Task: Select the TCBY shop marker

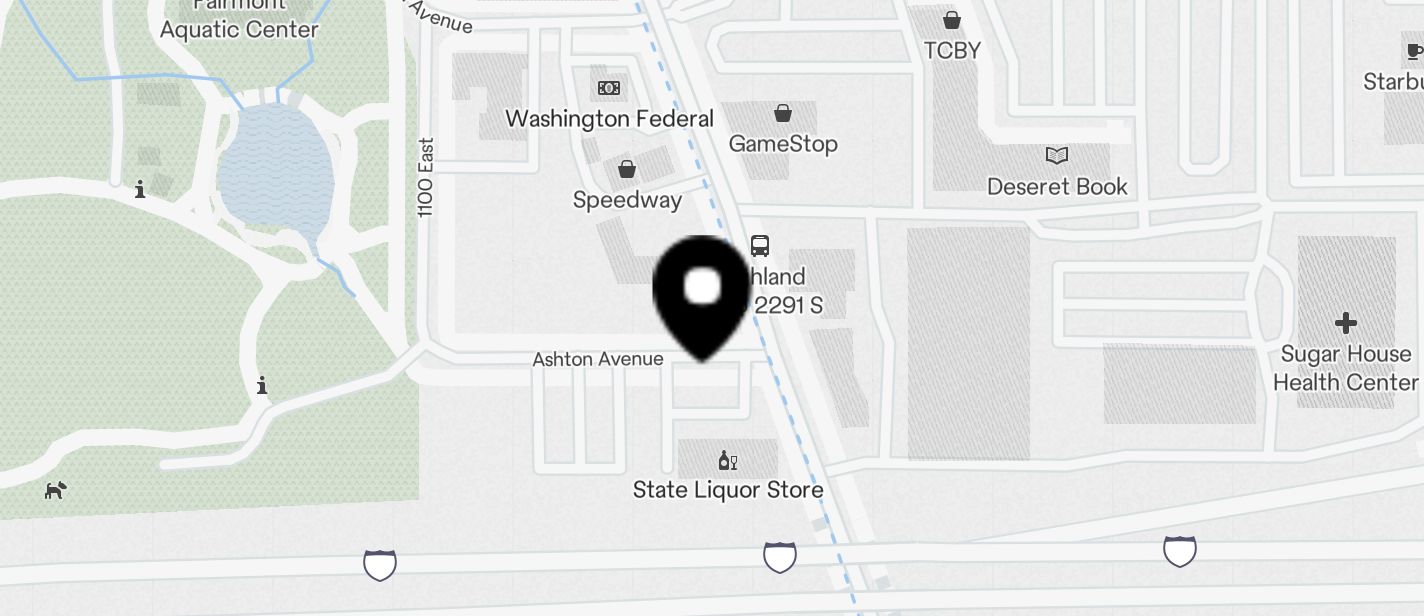Action: (952, 20)
